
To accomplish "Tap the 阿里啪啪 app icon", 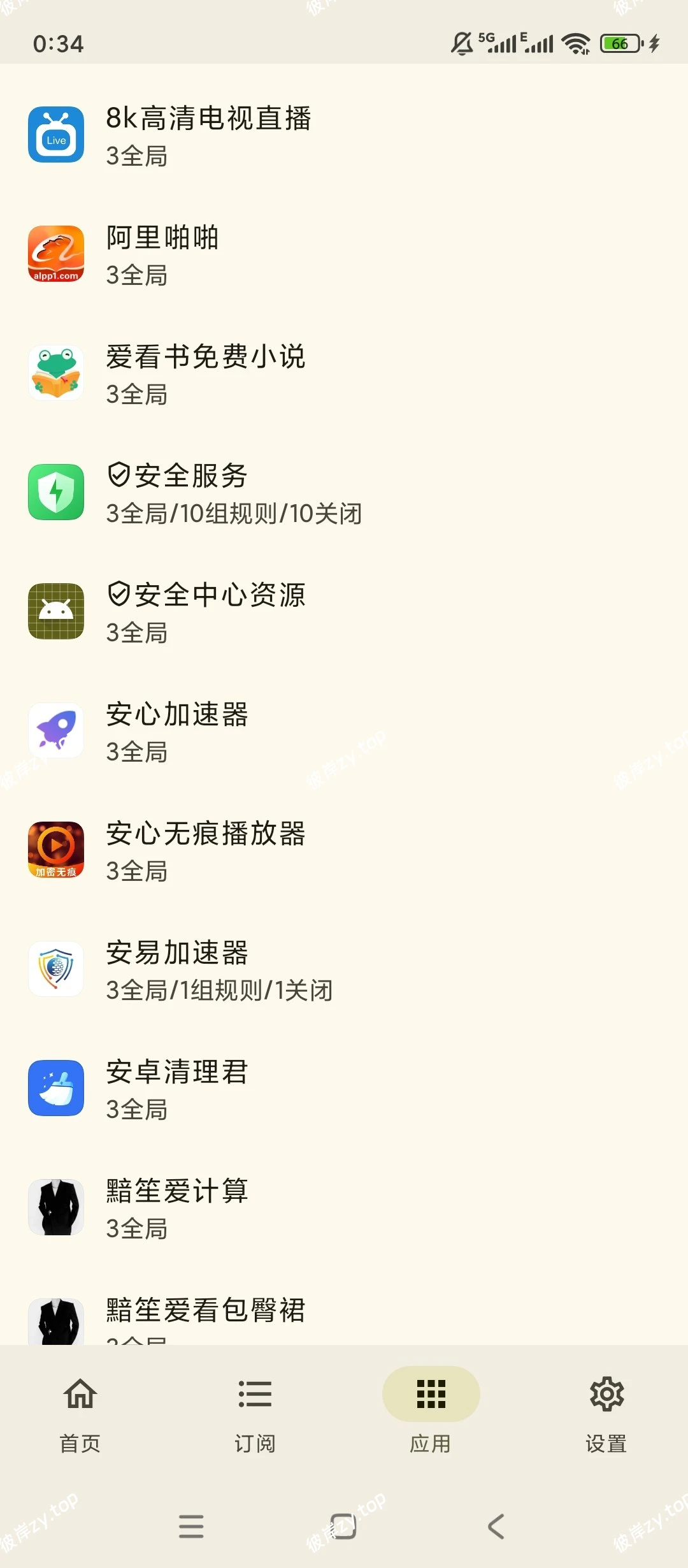I will 56,254.
